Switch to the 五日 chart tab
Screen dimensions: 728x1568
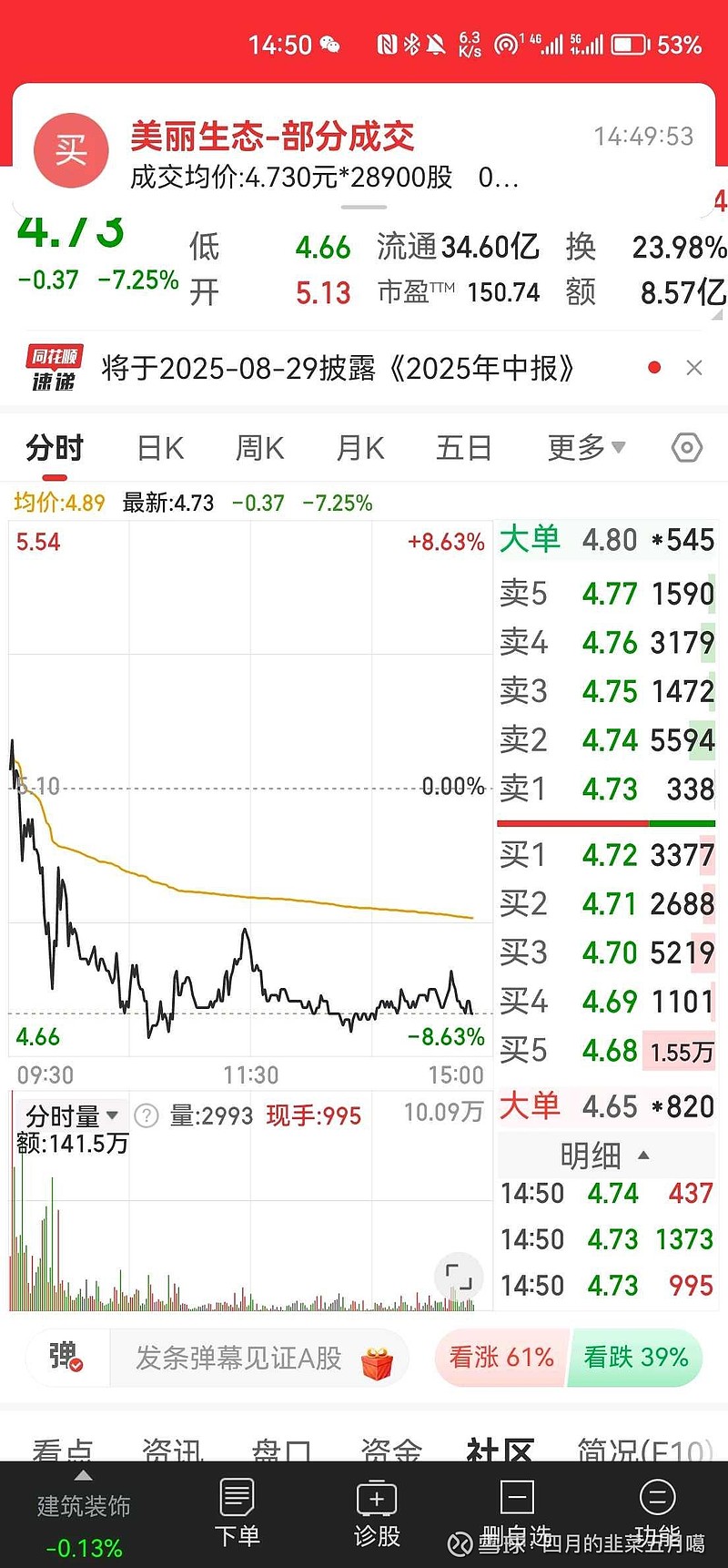(463, 448)
